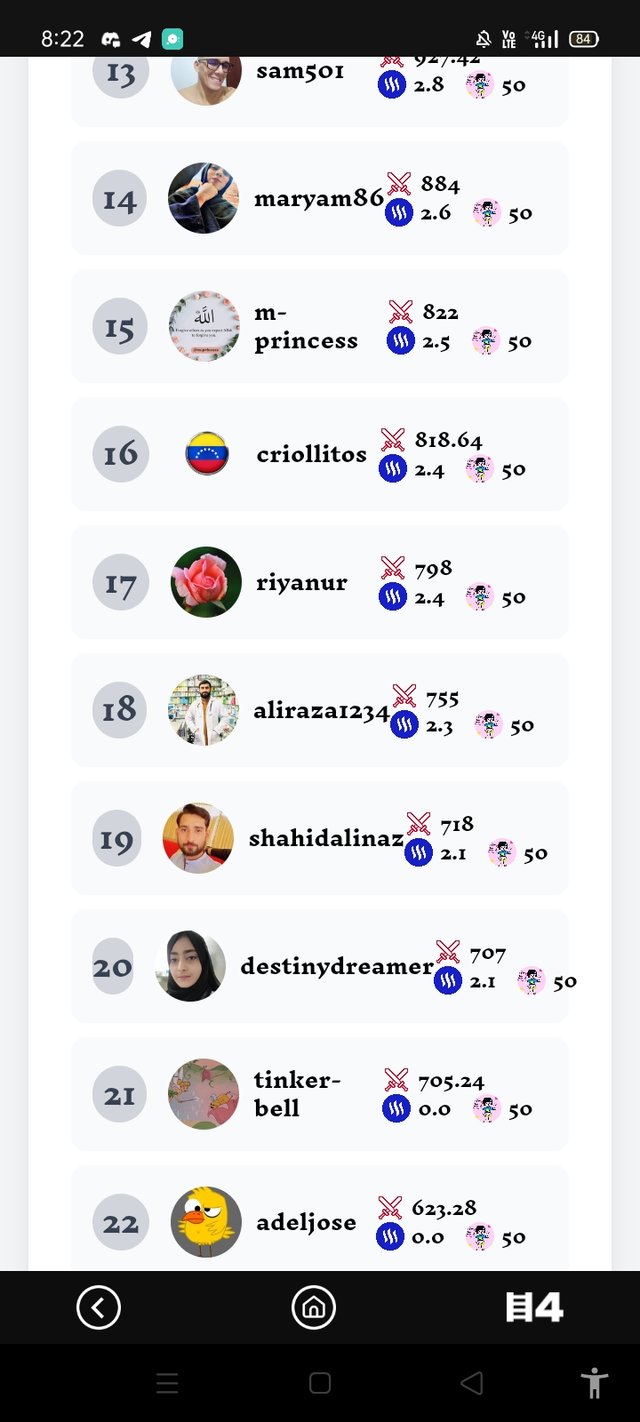Open adeljose's leaderboard entry
This screenshot has width=640, height=1422.
[319, 1220]
